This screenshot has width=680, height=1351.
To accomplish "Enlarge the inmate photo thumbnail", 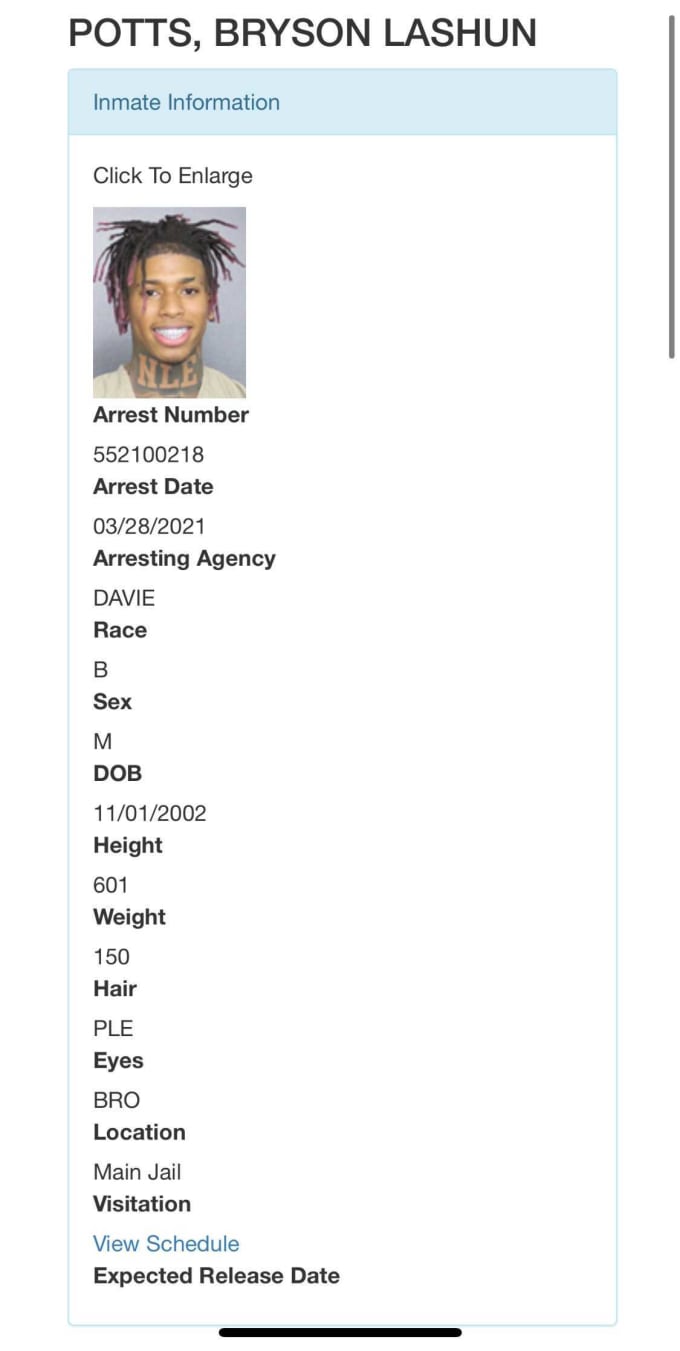I will pyautogui.click(x=169, y=302).
